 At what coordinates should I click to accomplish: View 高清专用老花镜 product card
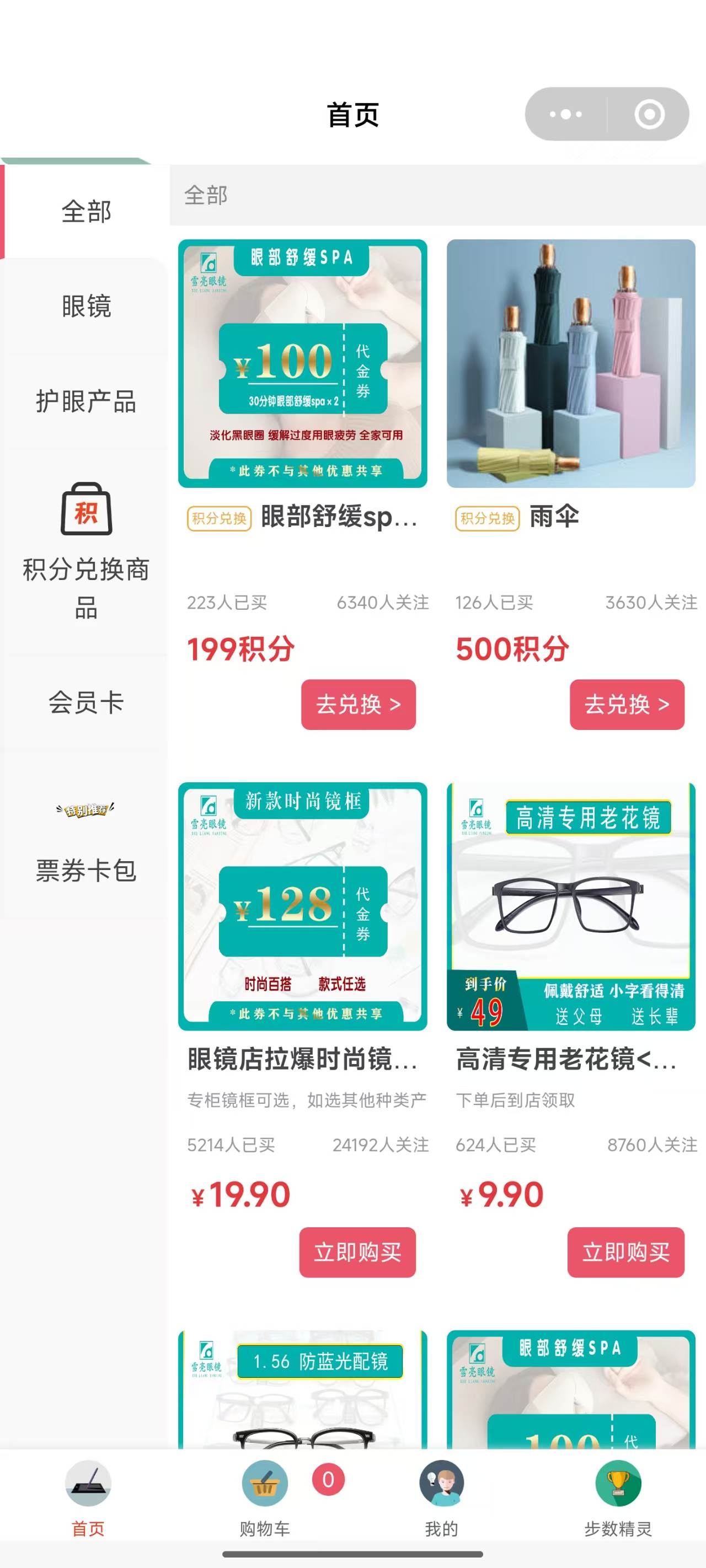[571, 906]
